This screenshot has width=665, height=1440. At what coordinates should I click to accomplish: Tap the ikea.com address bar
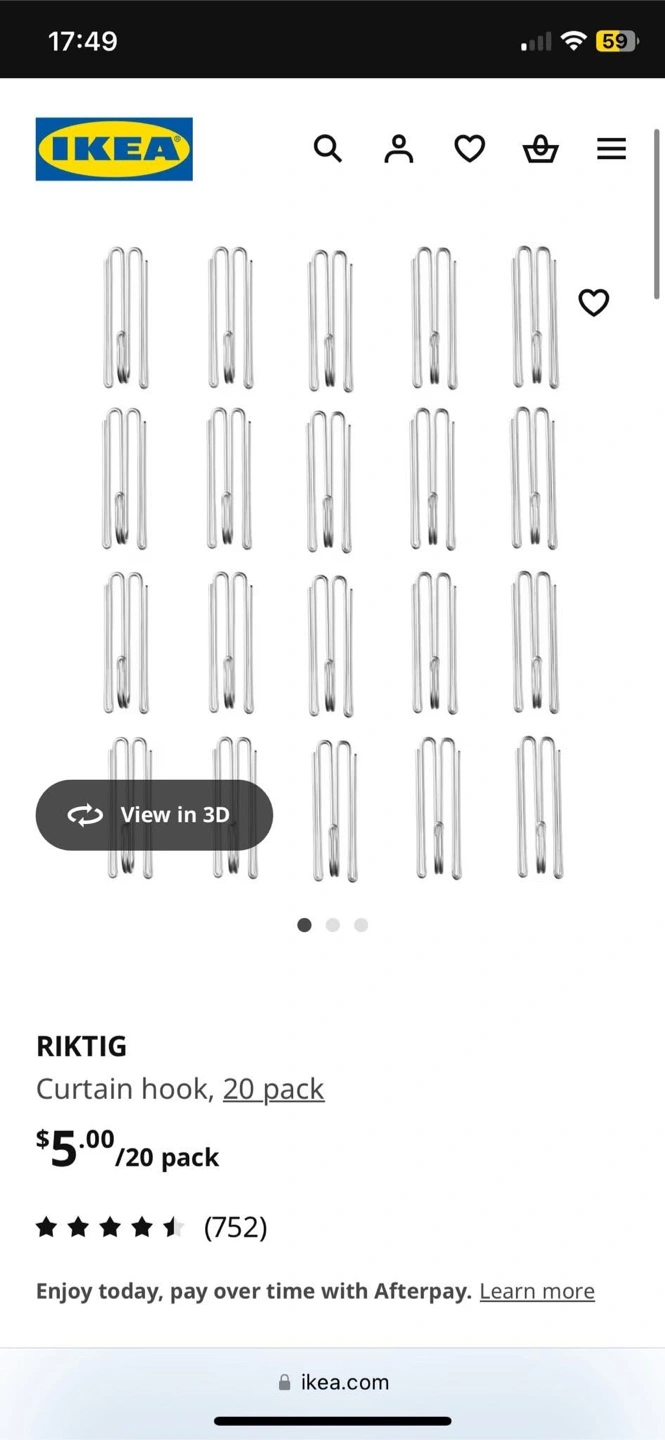click(x=333, y=1382)
